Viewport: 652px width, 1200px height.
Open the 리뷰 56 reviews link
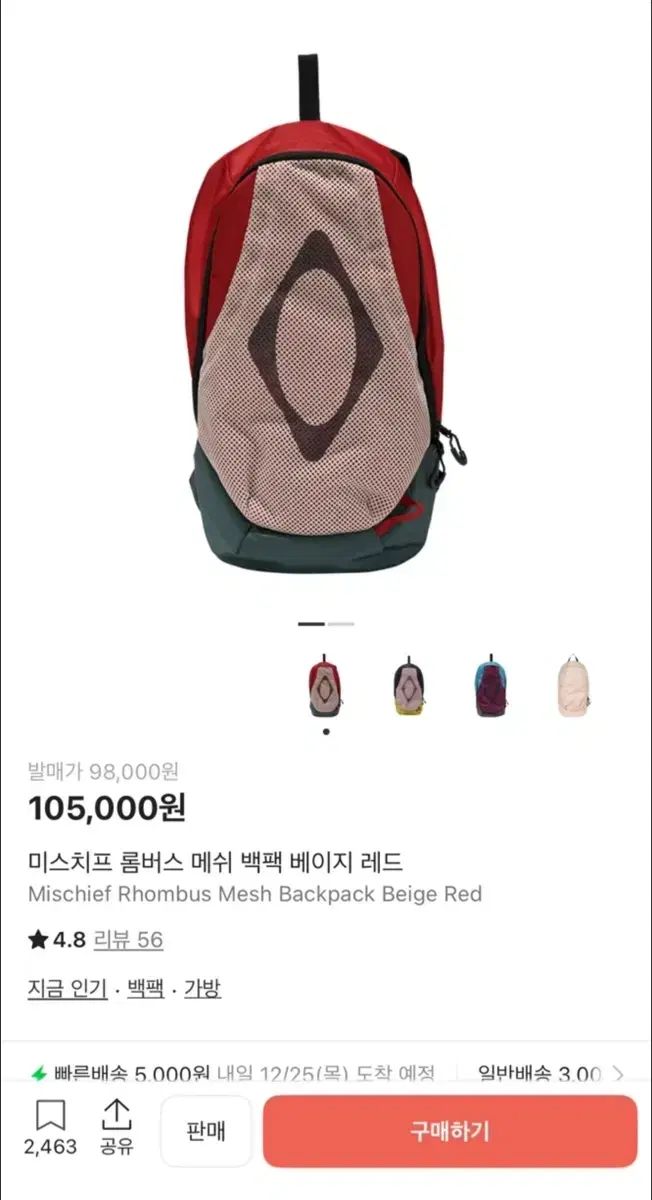coord(128,940)
